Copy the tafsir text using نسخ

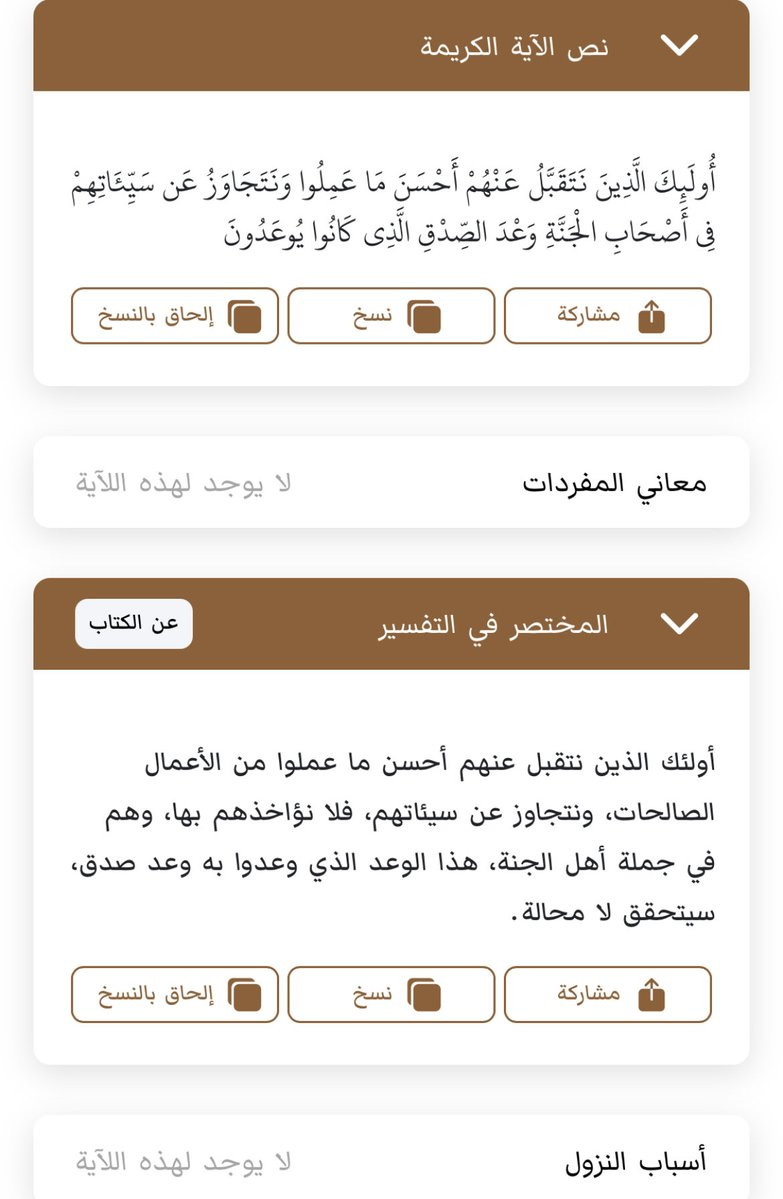[392, 994]
